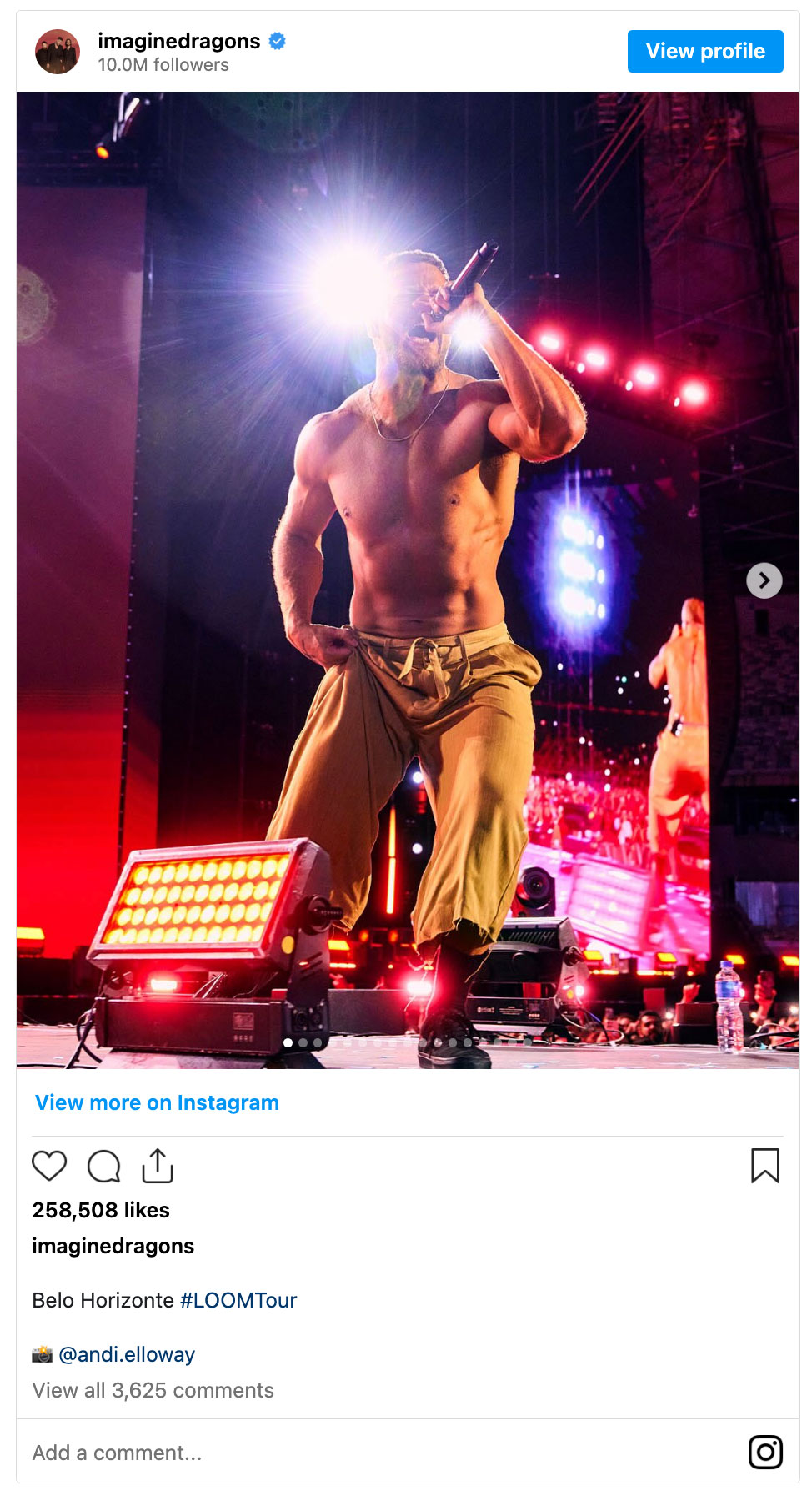The height and width of the screenshot is (1496, 812).
Task: Advance the carousel with the next arrow
Action: click(x=763, y=580)
